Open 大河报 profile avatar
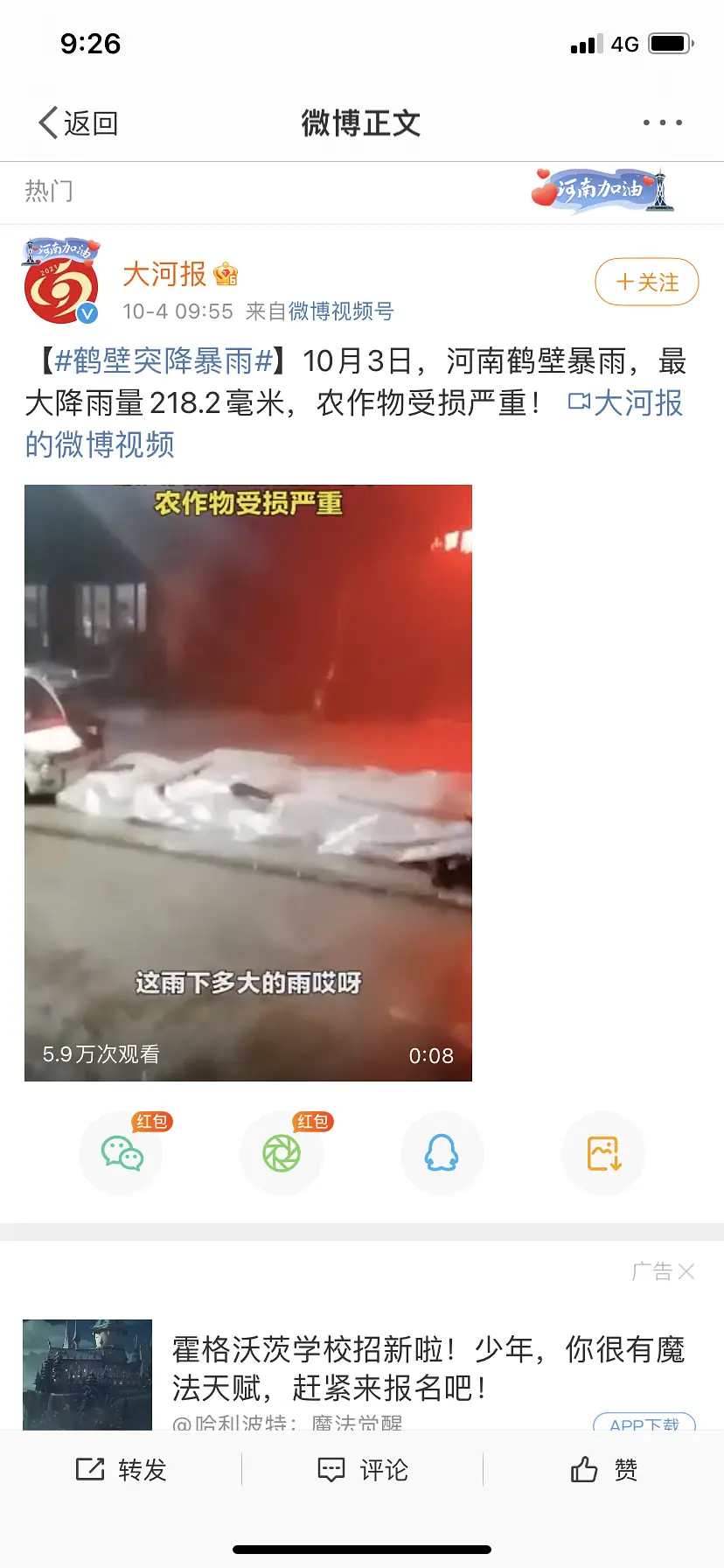724x1568 pixels. click(x=60, y=282)
